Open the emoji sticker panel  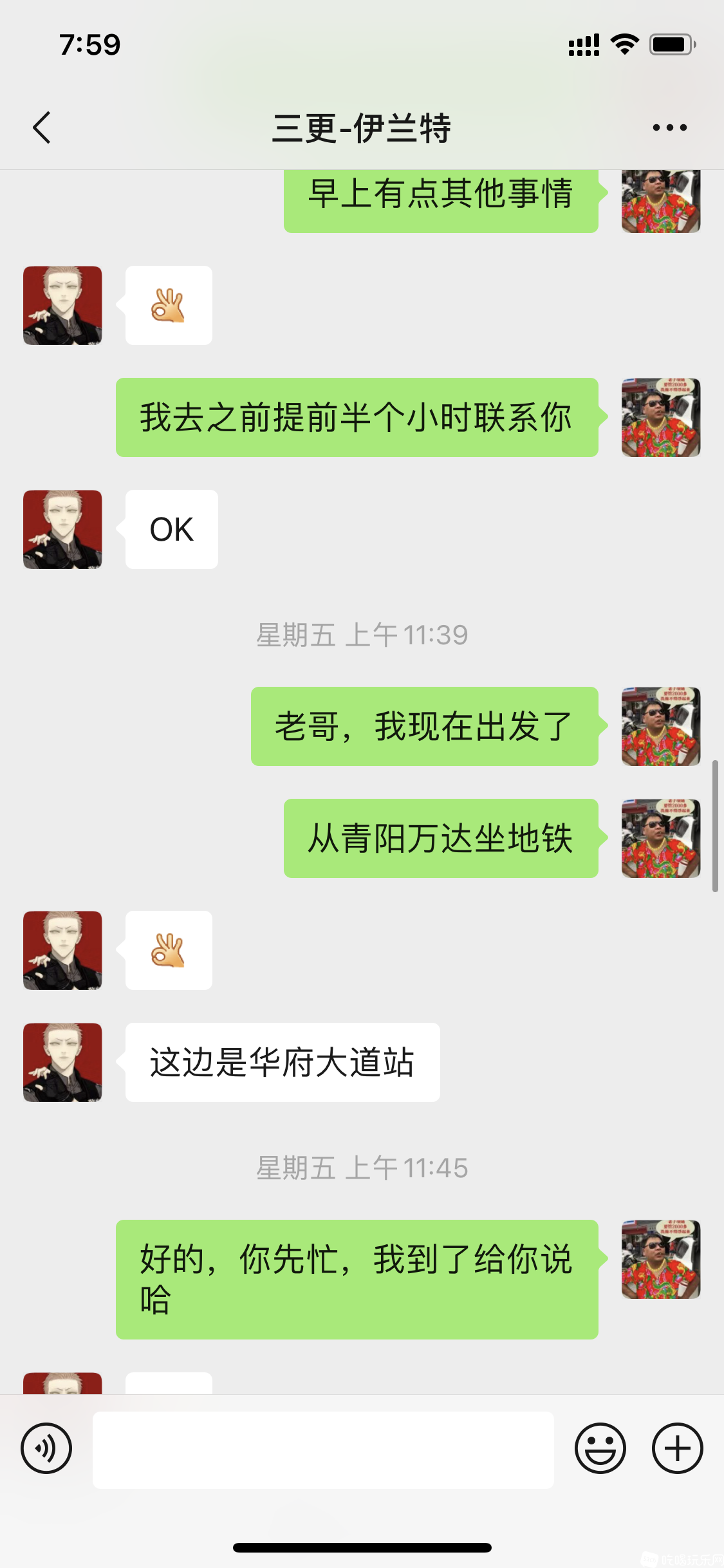point(600,1448)
